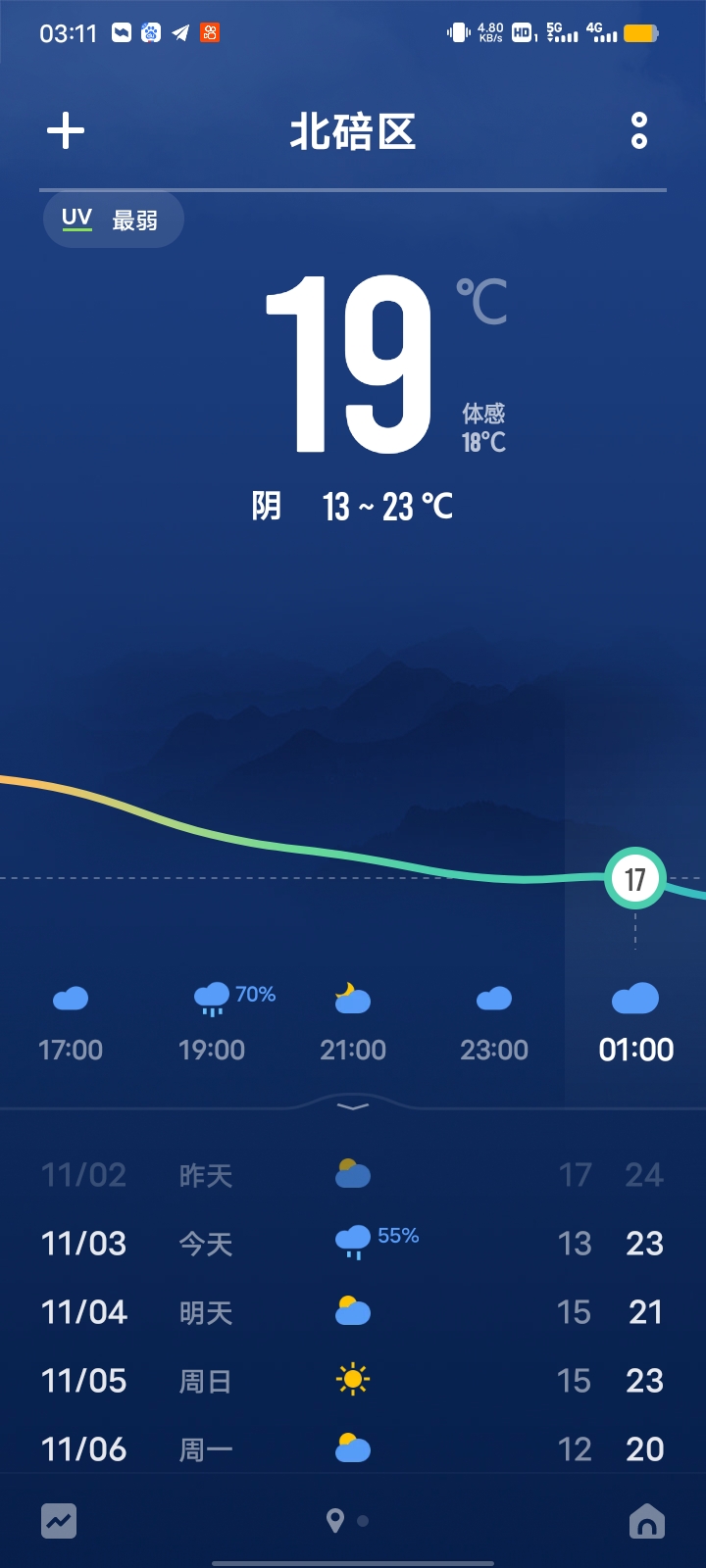
Task: Open the add city plus icon
Action: coord(65,130)
